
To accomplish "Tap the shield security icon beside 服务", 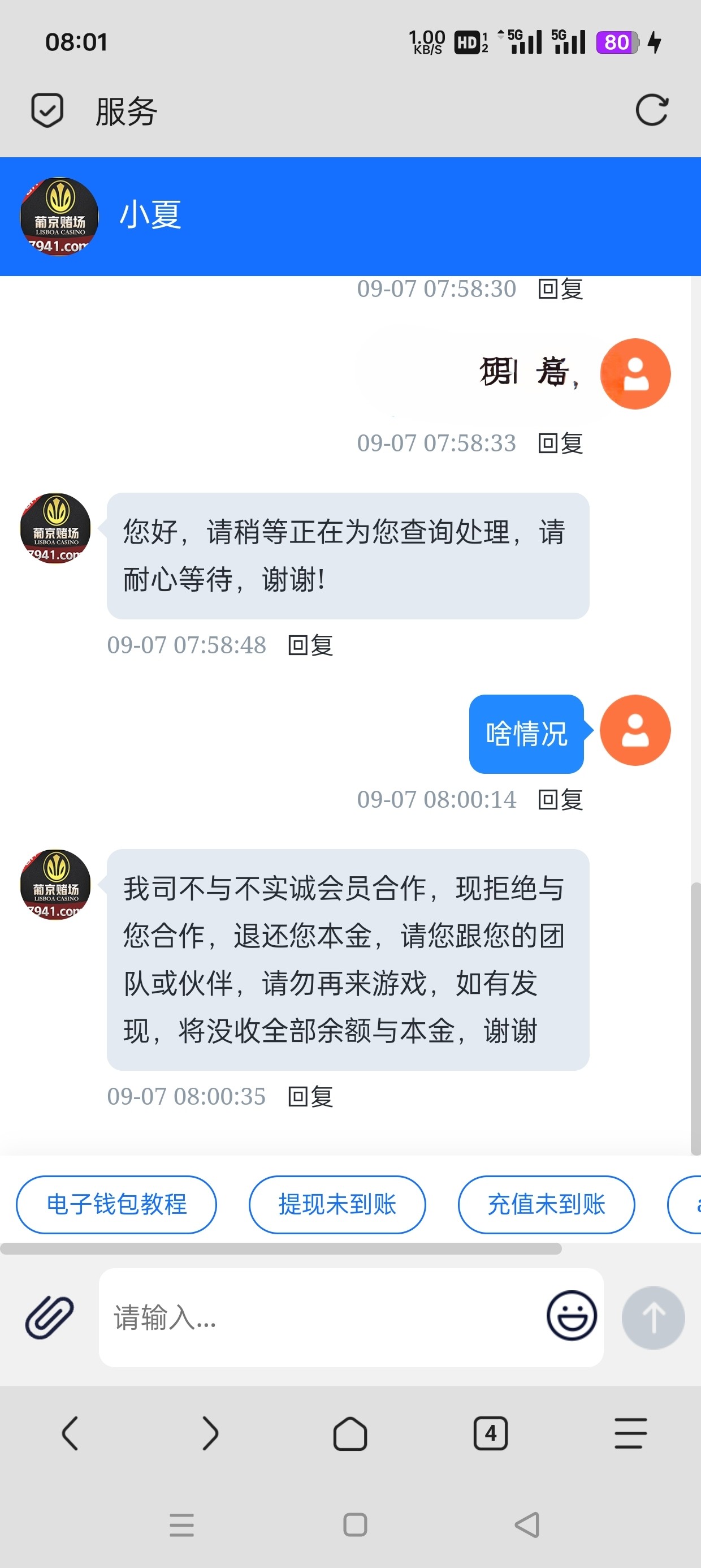I will pos(47,110).
